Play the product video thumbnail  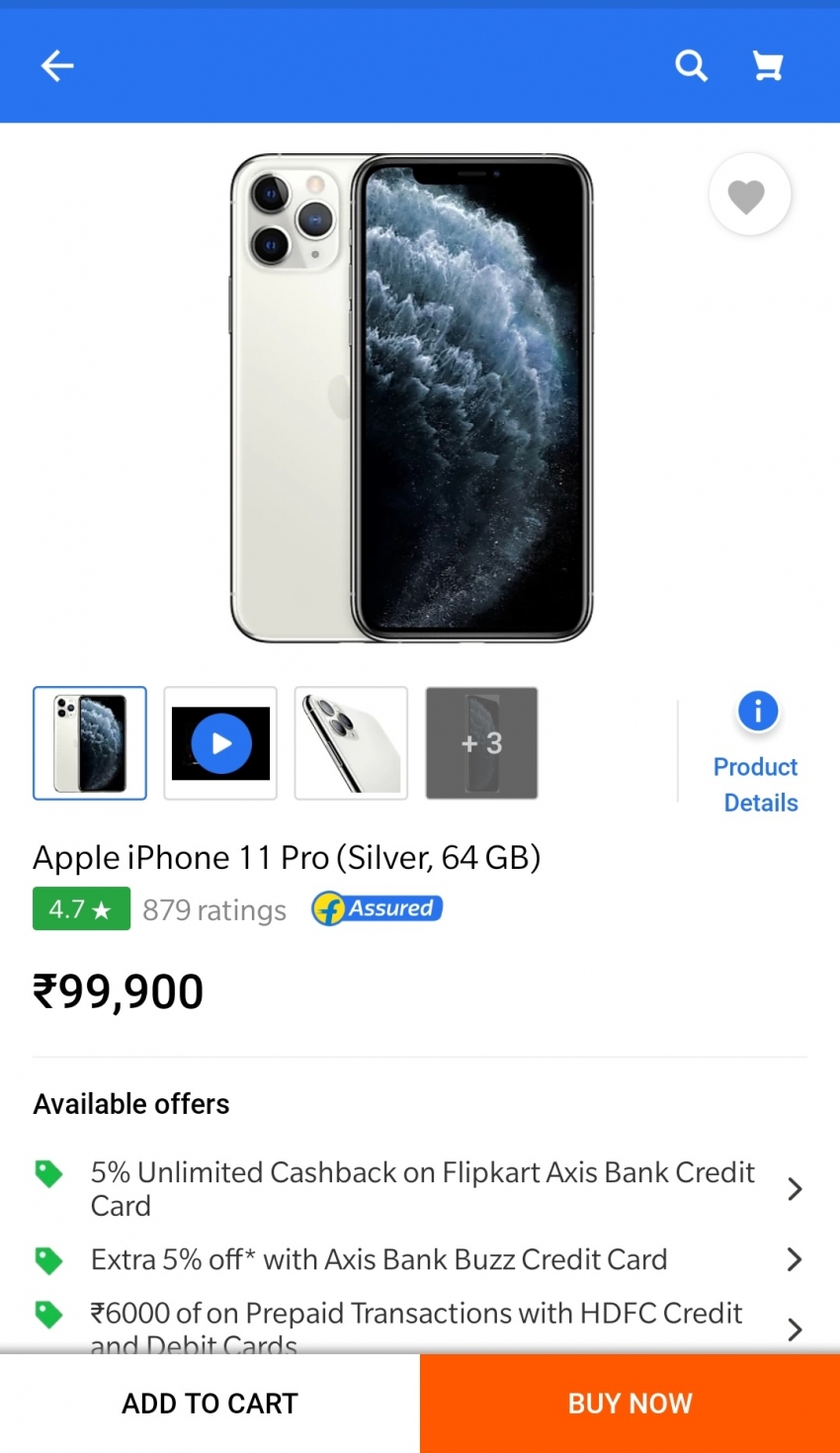(x=220, y=743)
